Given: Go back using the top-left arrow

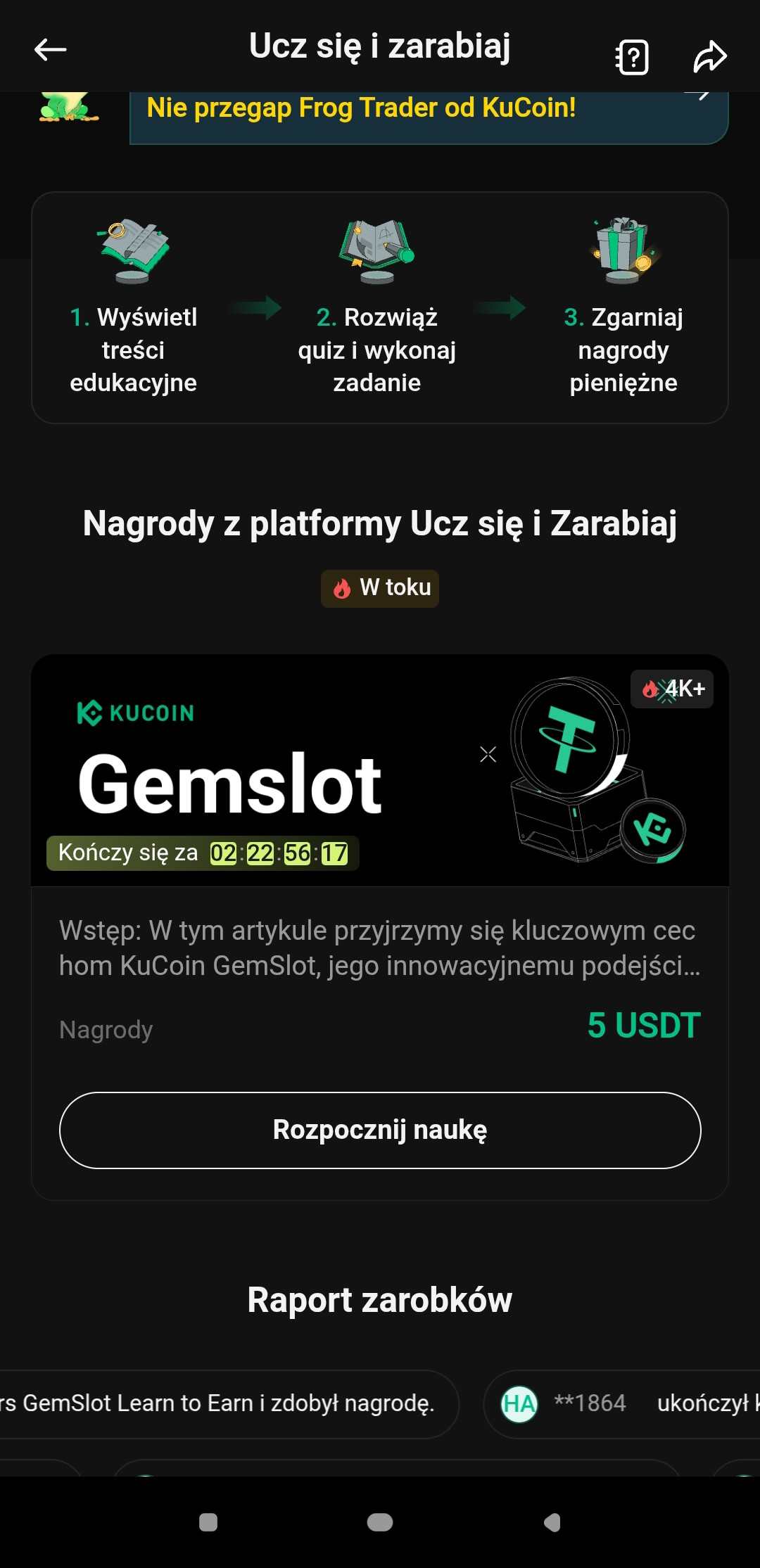Looking at the screenshot, I should pos(50,49).
